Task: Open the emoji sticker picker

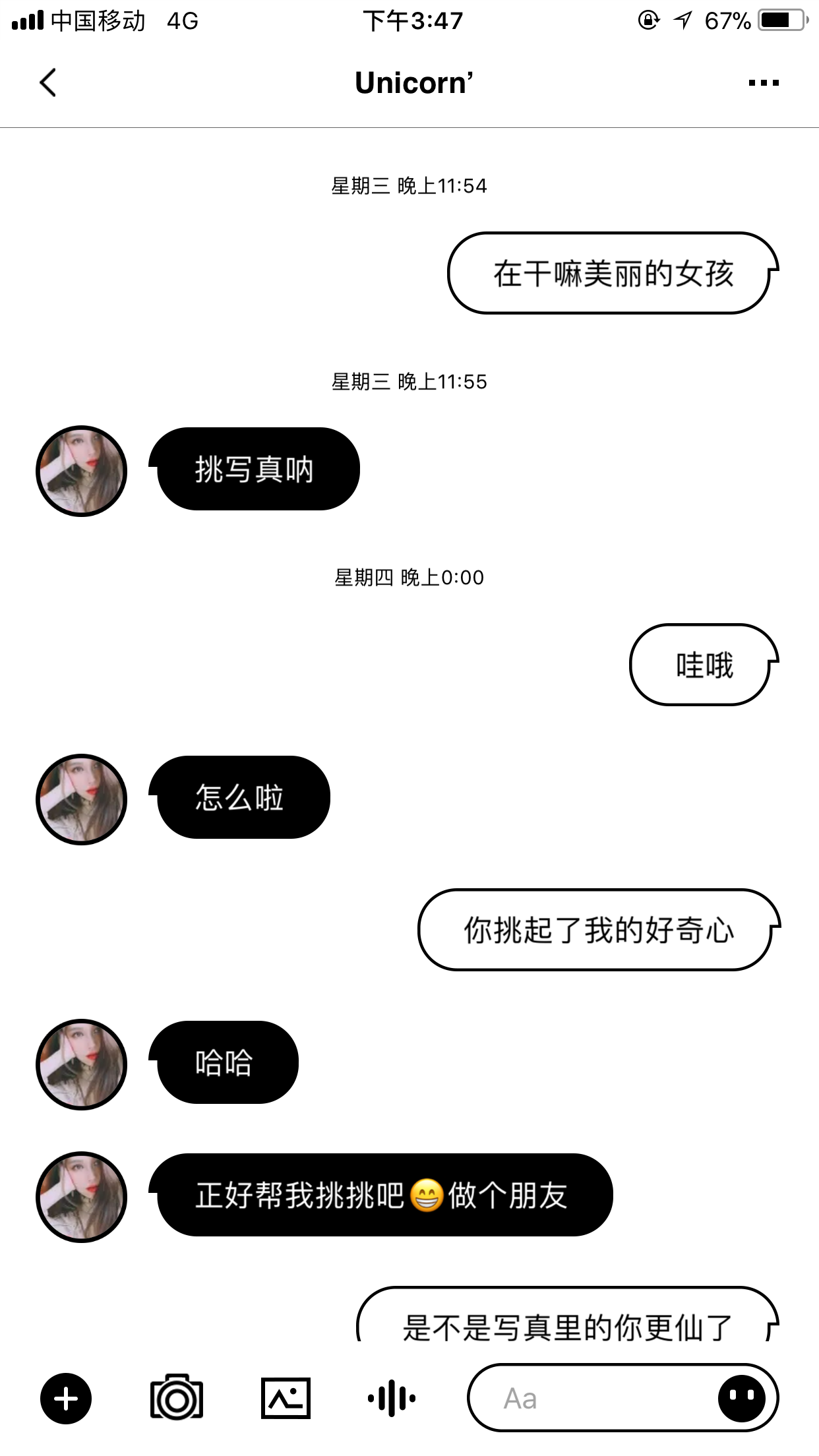Action: [741, 1399]
